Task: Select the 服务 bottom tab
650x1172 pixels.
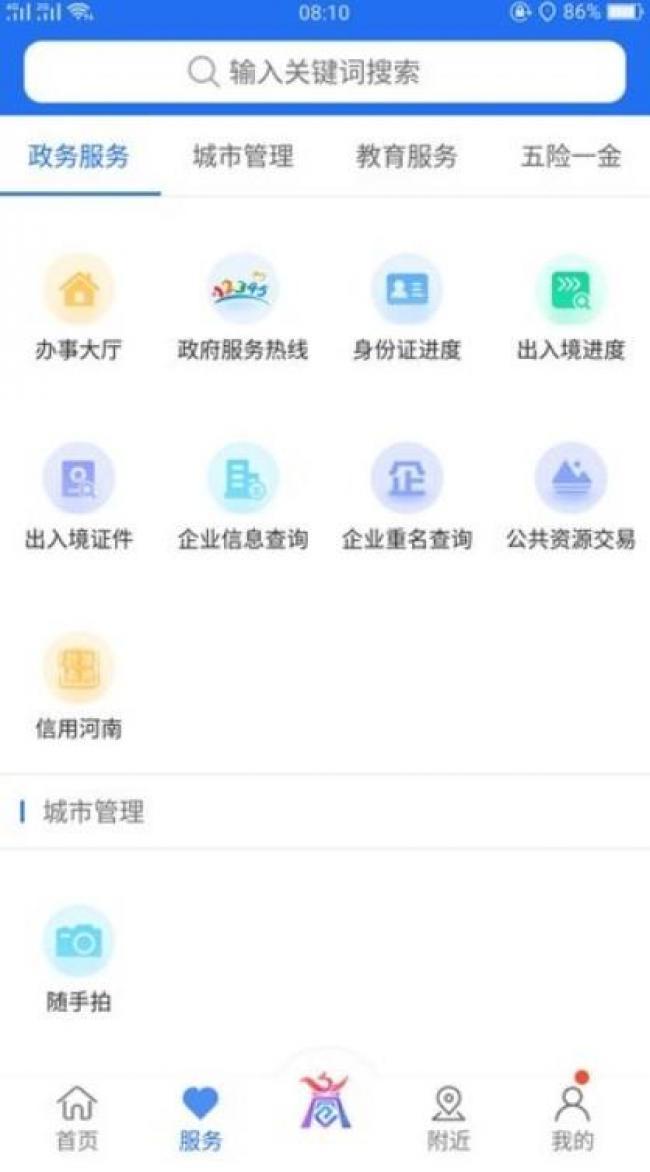Action: point(200,1118)
